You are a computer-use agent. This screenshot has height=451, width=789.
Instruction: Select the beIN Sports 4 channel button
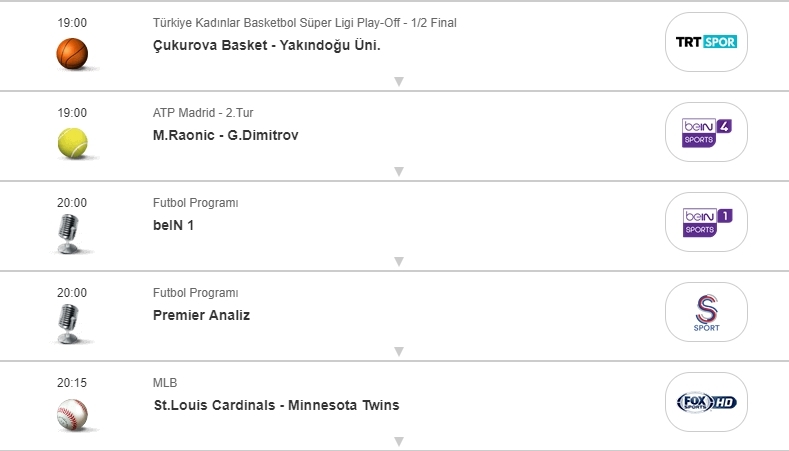pyautogui.click(x=706, y=132)
